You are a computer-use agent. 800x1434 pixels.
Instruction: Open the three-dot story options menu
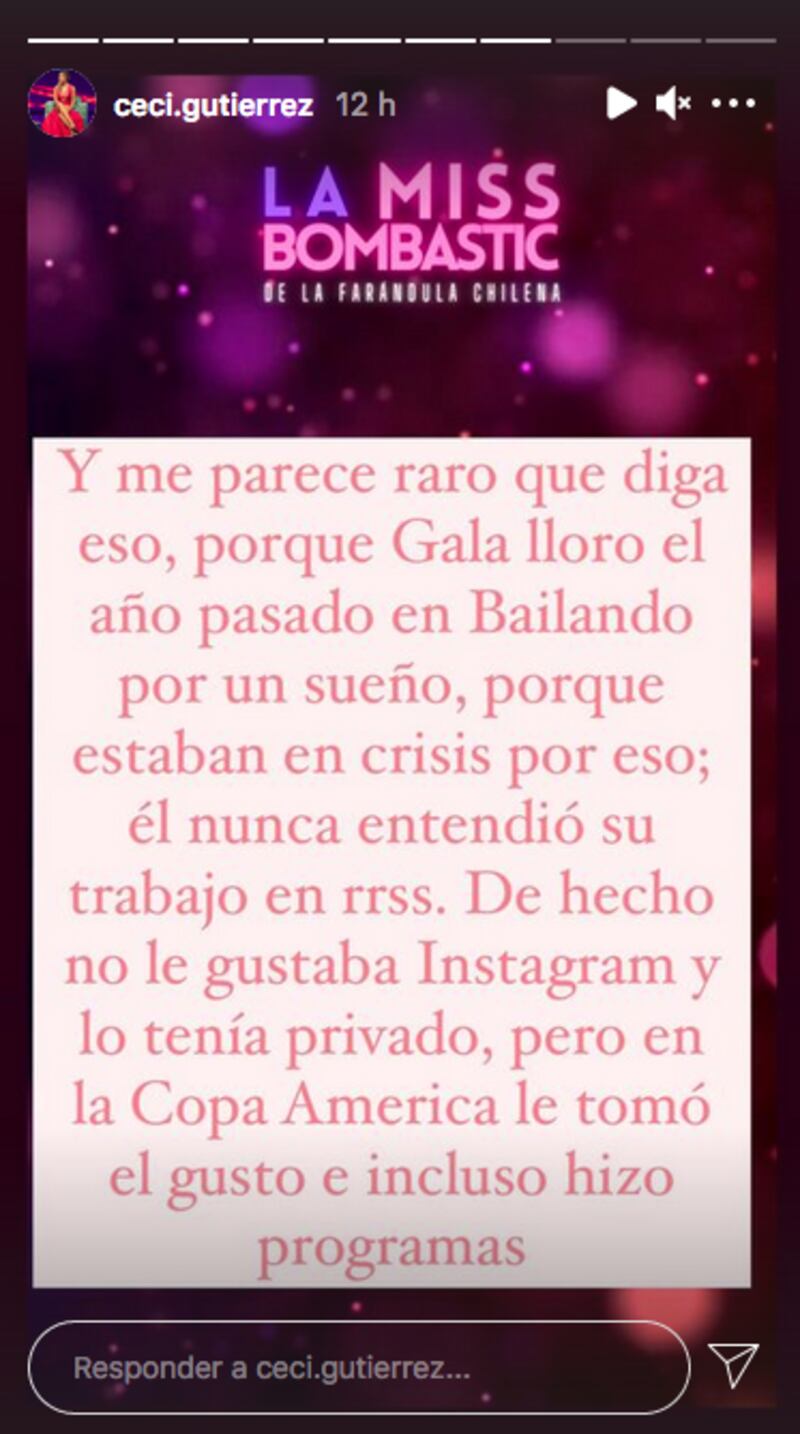pyautogui.click(x=733, y=103)
